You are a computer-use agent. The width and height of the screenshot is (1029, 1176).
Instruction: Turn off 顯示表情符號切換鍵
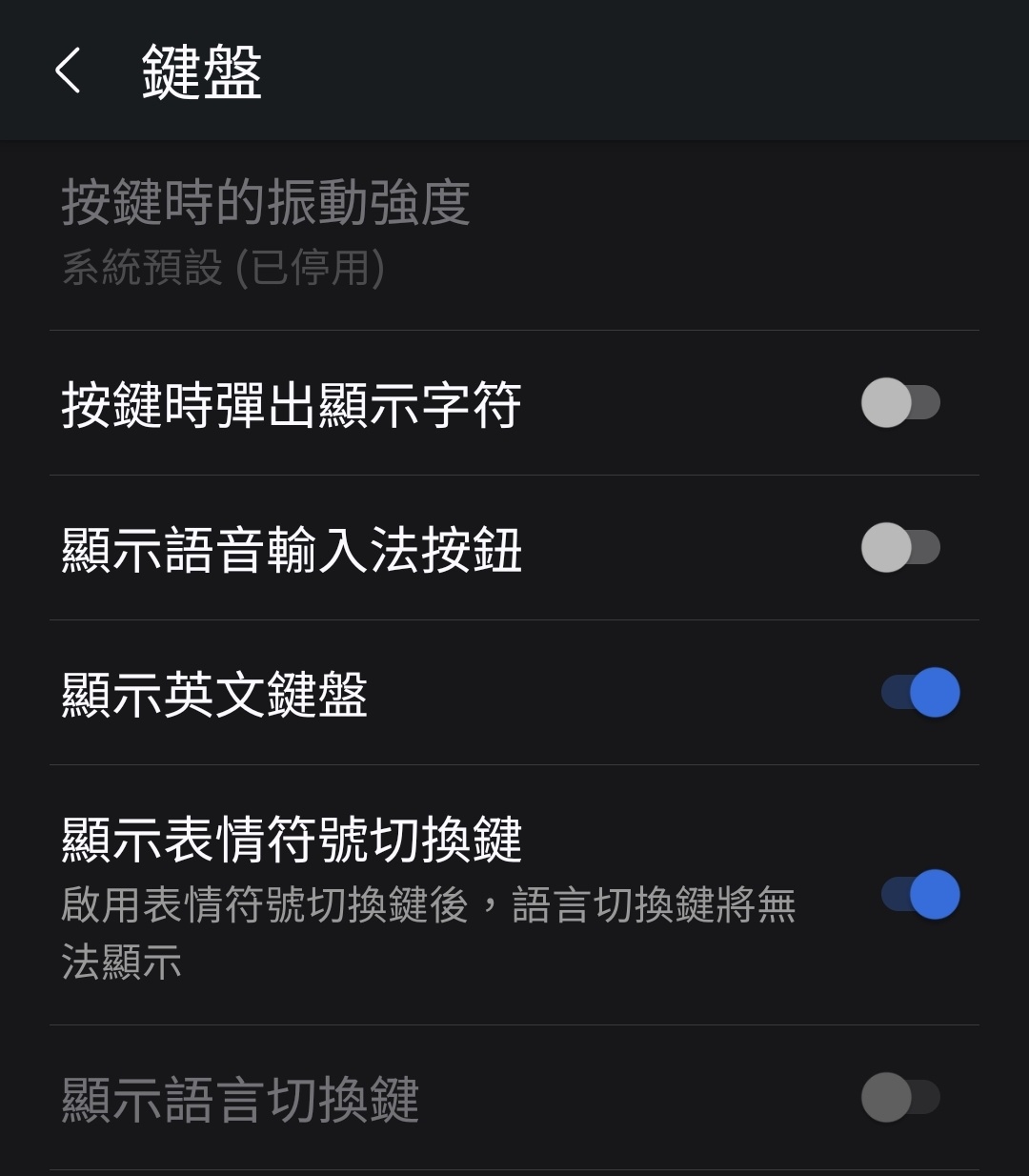pos(919,895)
